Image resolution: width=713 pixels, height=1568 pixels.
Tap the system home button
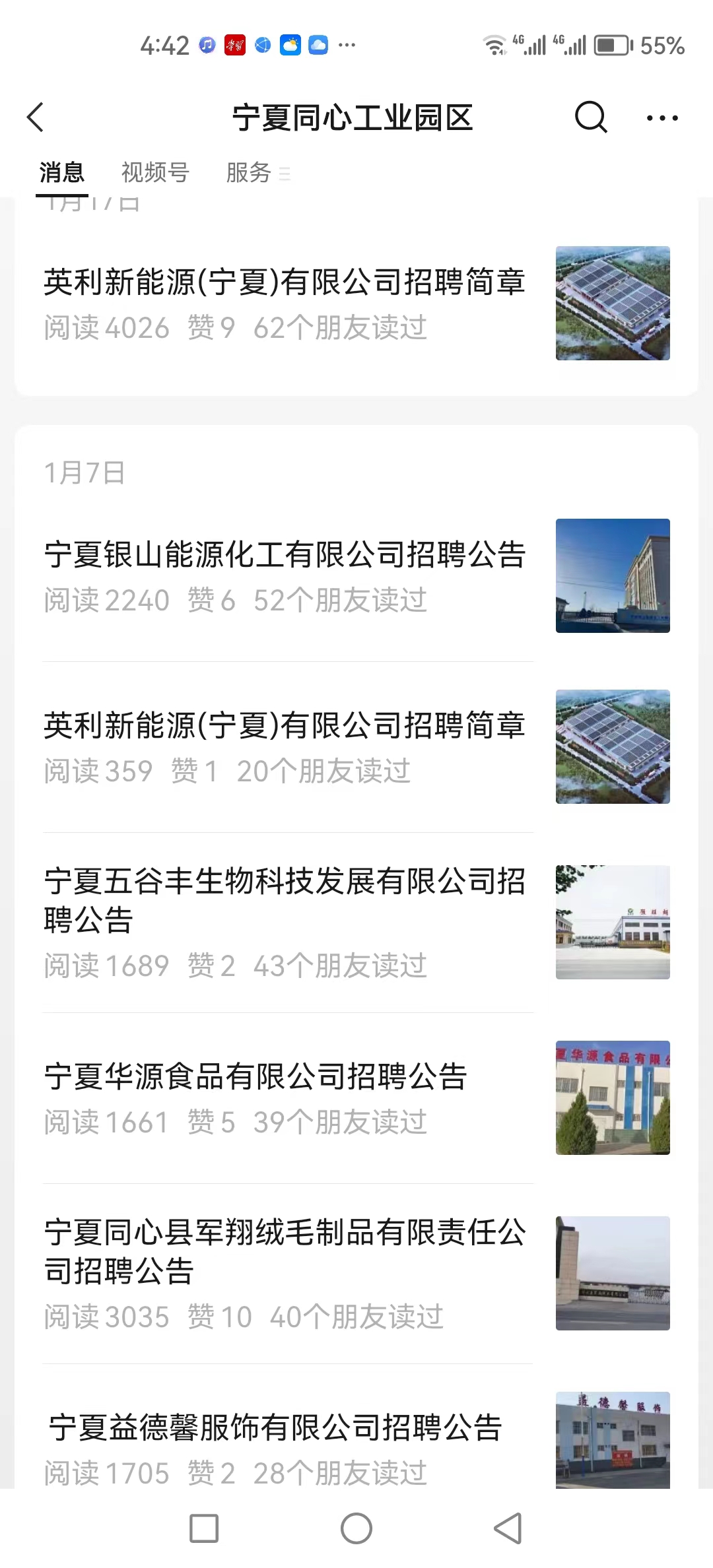(x=356, y=1528)
